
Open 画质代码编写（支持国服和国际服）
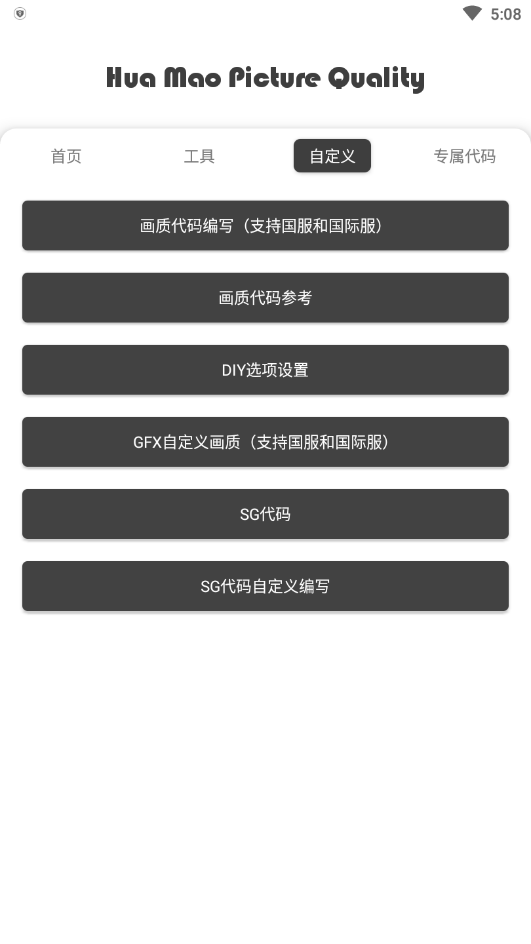click(x=266, y=225)
